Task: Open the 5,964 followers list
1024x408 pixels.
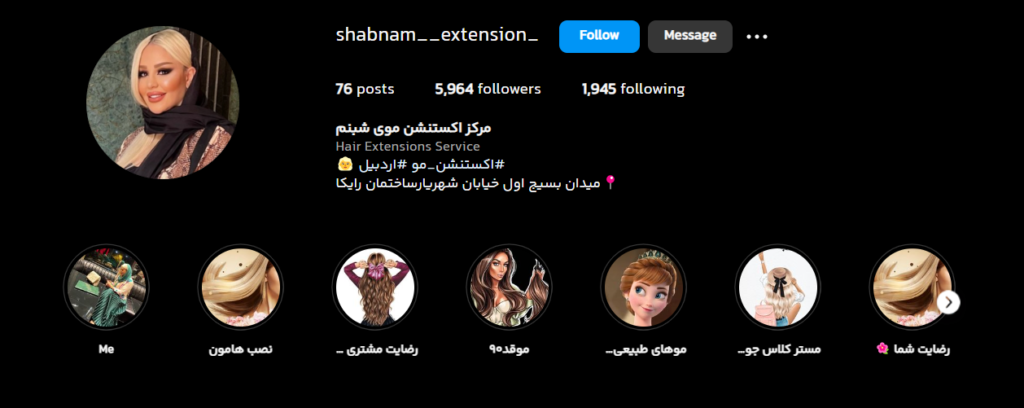Action: click(x=488, y=89)
